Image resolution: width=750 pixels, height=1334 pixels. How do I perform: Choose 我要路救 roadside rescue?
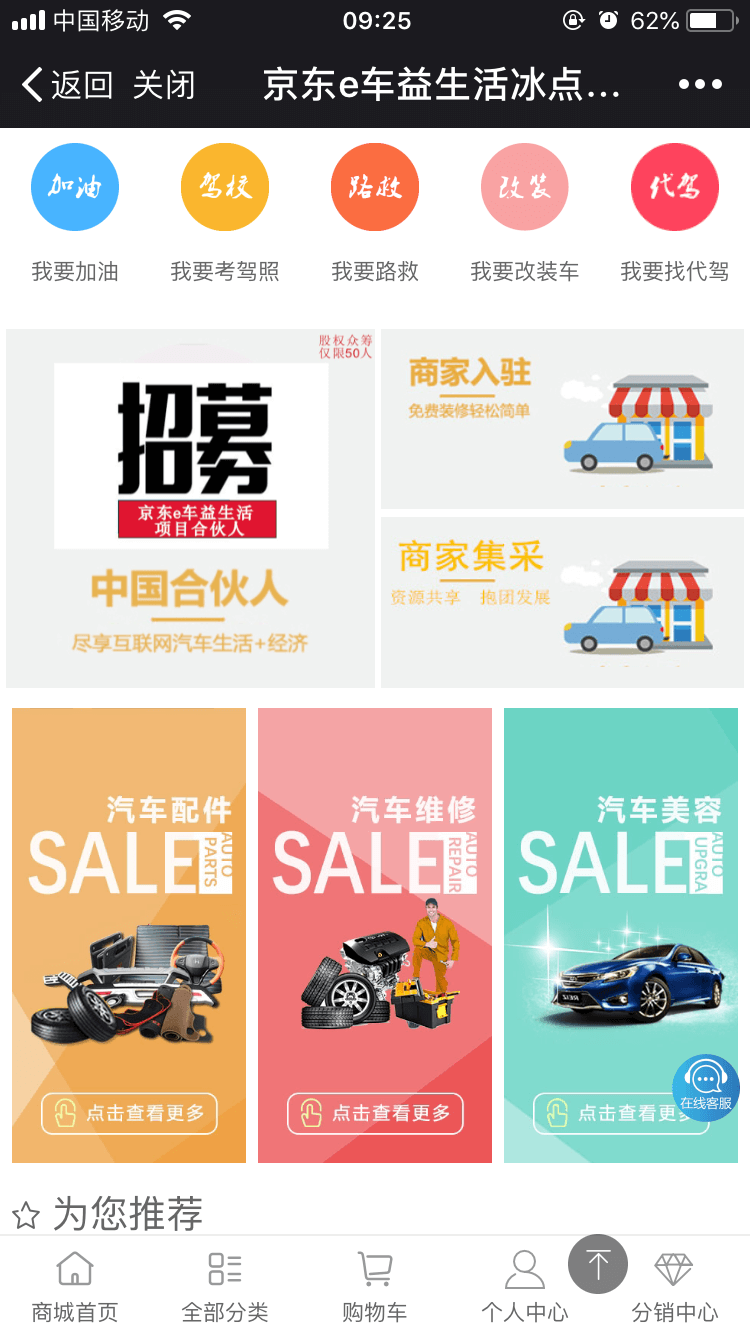tap(375, 188)
